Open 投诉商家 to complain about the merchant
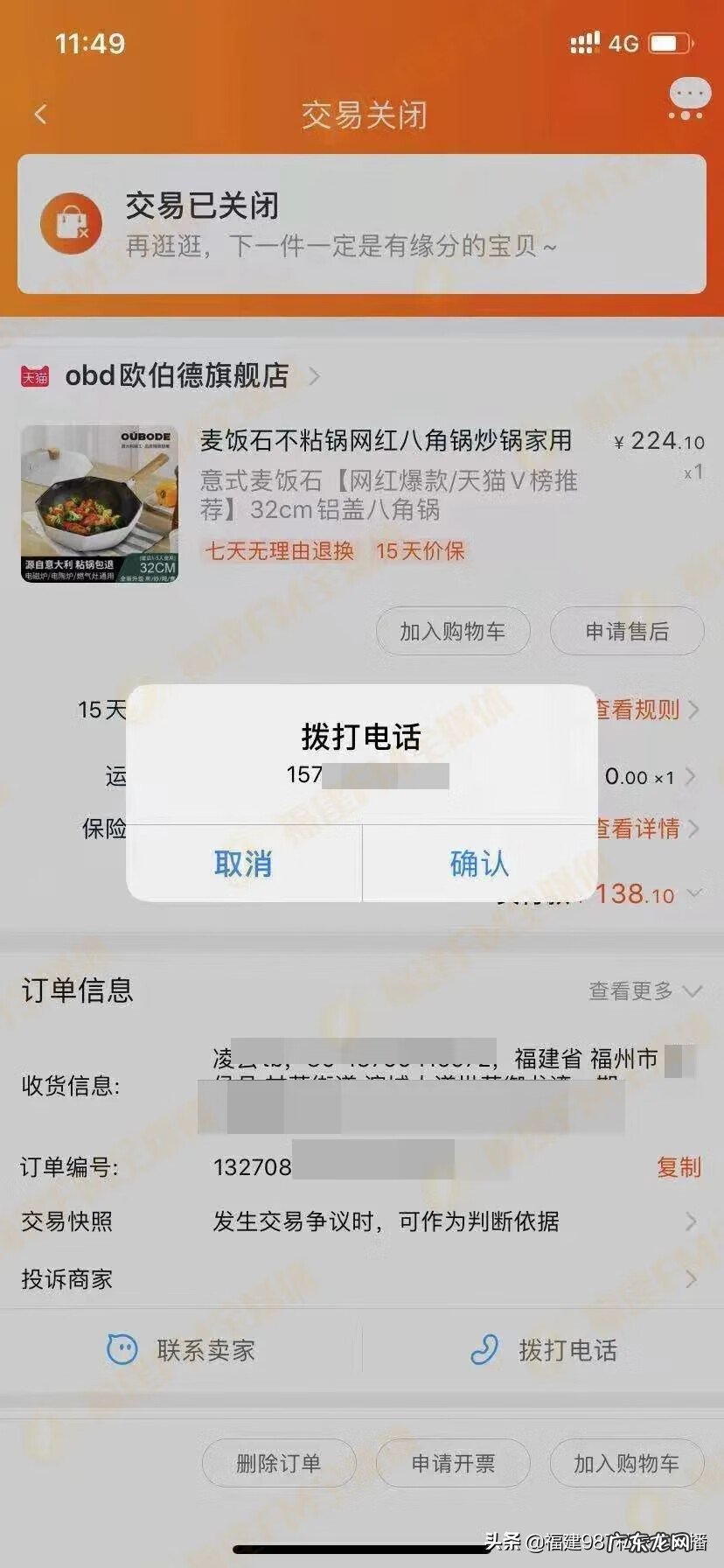The image size is (724, 1568). (66, 1279)
